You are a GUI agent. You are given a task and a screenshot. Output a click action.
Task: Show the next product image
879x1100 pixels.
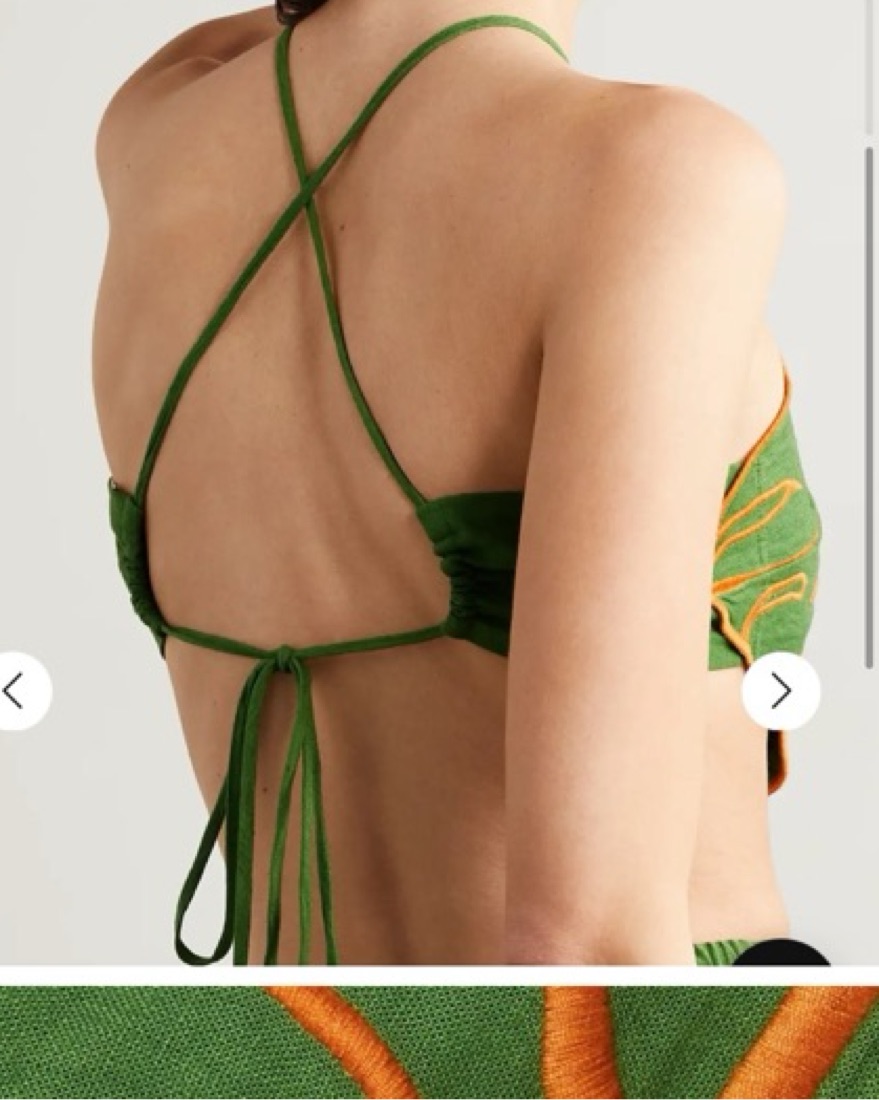pos(781,691)
